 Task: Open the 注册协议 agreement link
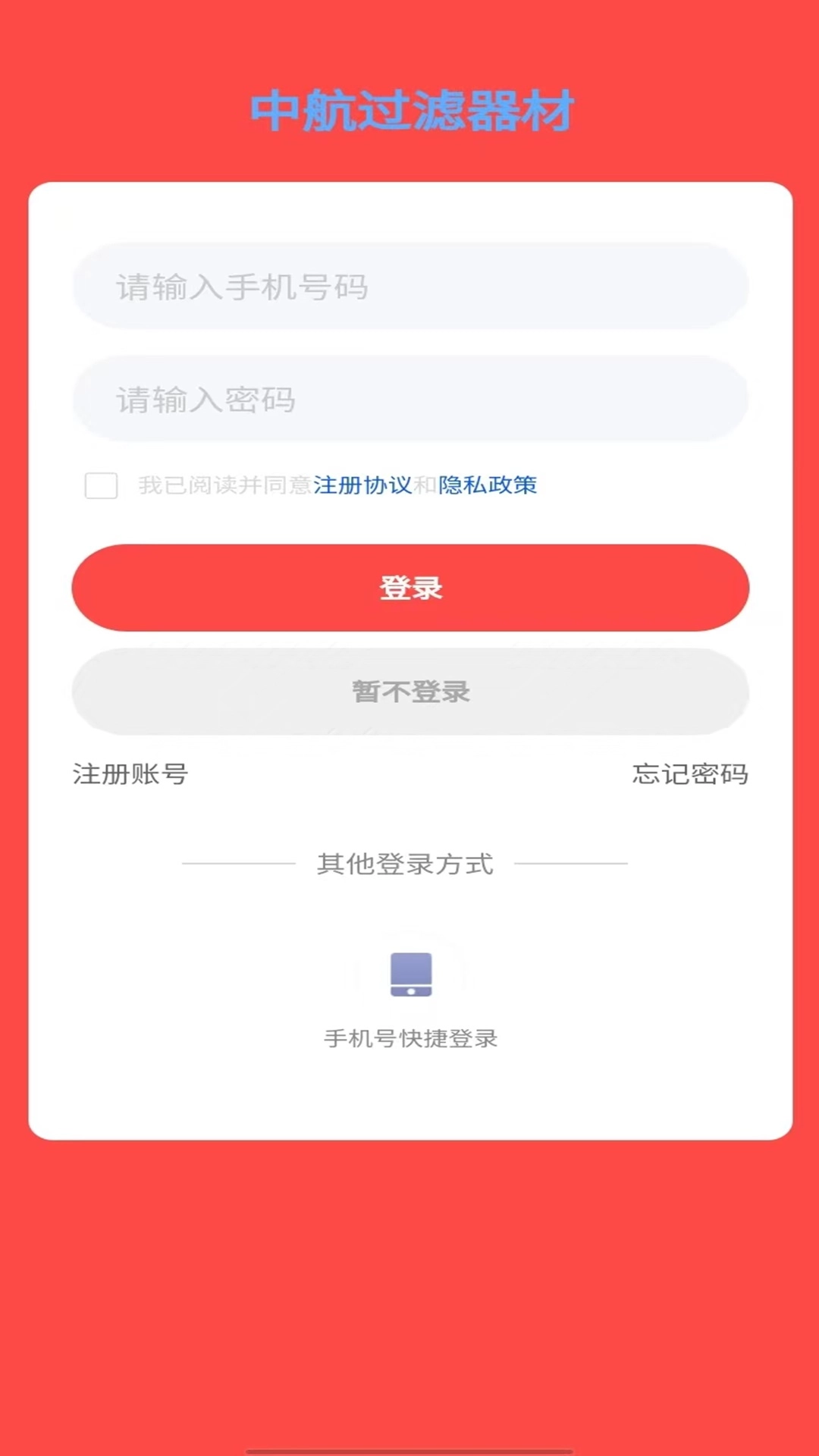[362, 486]
